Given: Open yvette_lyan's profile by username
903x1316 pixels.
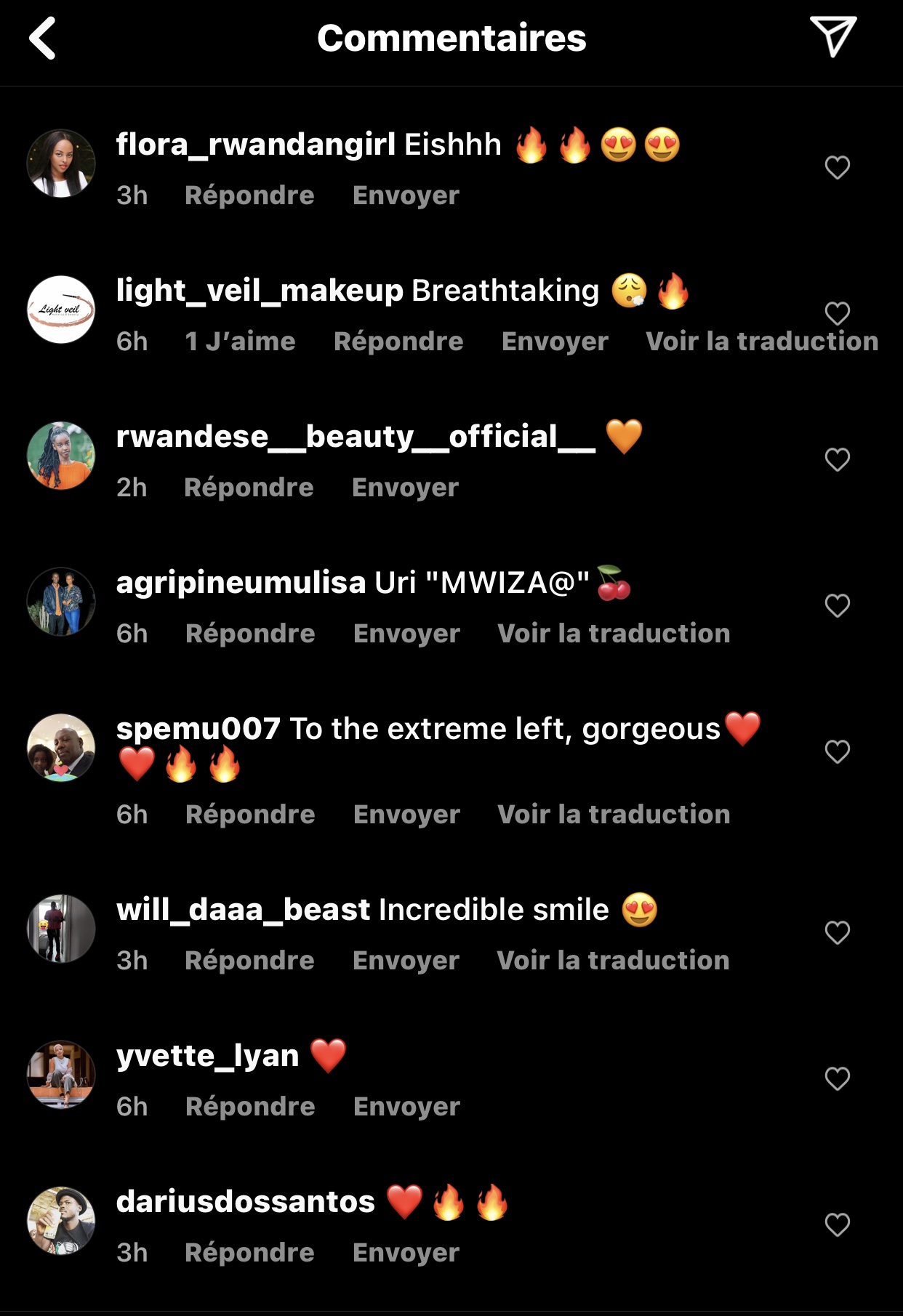Looking at the screenshot, I should [x=208, y=1056].
